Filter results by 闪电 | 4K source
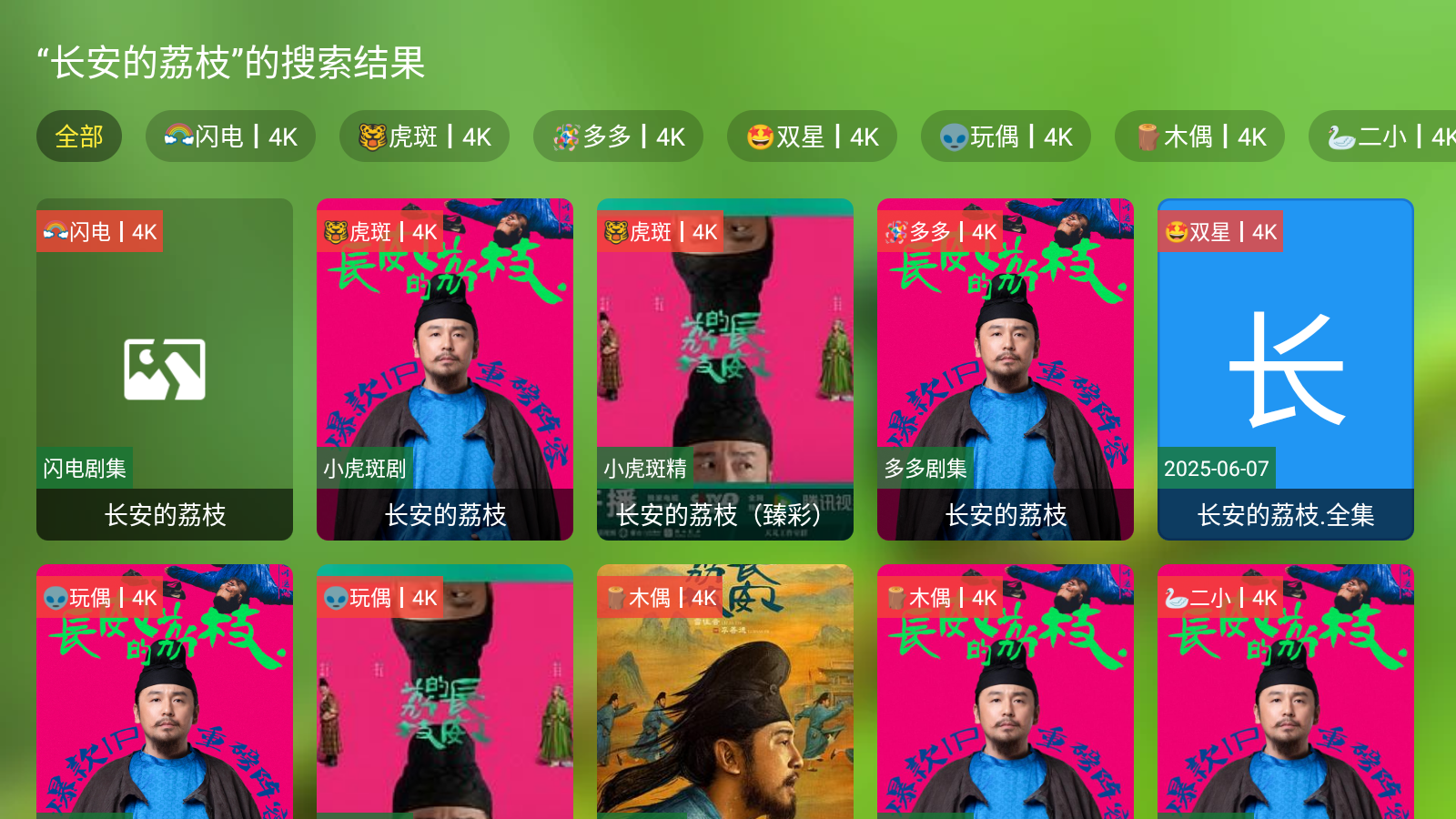The image size is (1456, 819). click(x=230, y=136)
